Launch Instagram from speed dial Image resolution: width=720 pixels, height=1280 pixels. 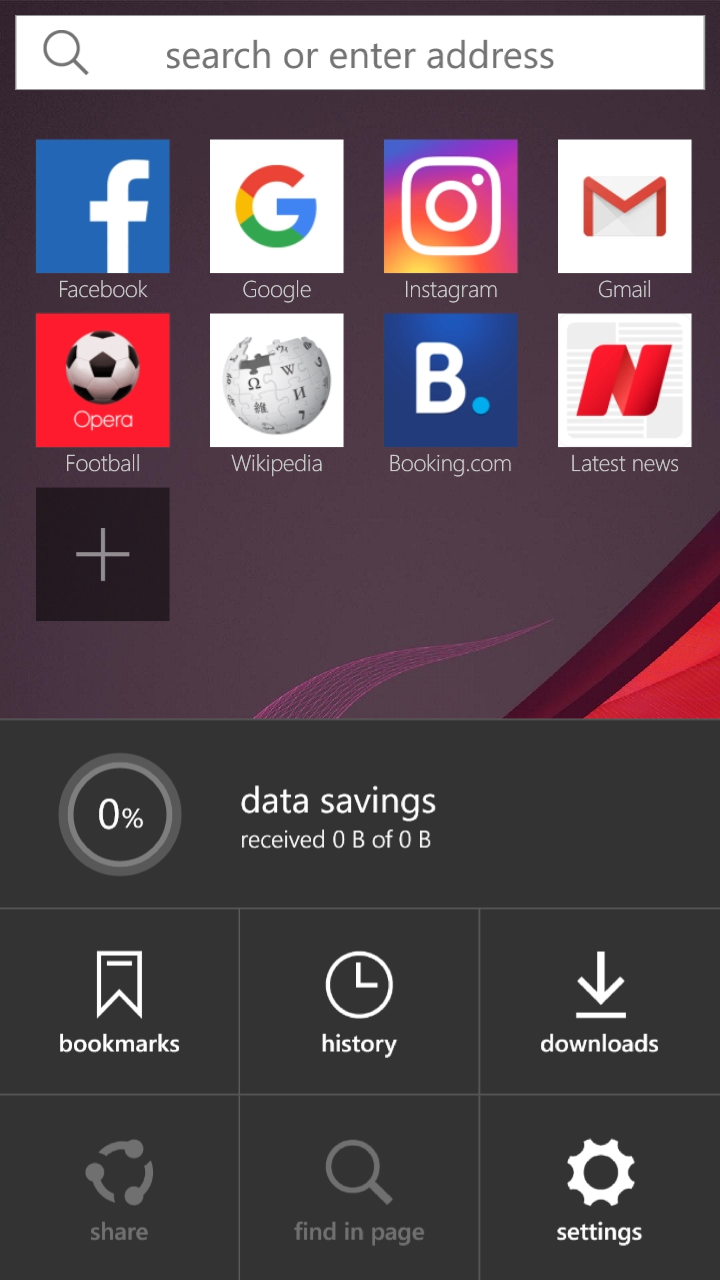click(x=451, y=207)
